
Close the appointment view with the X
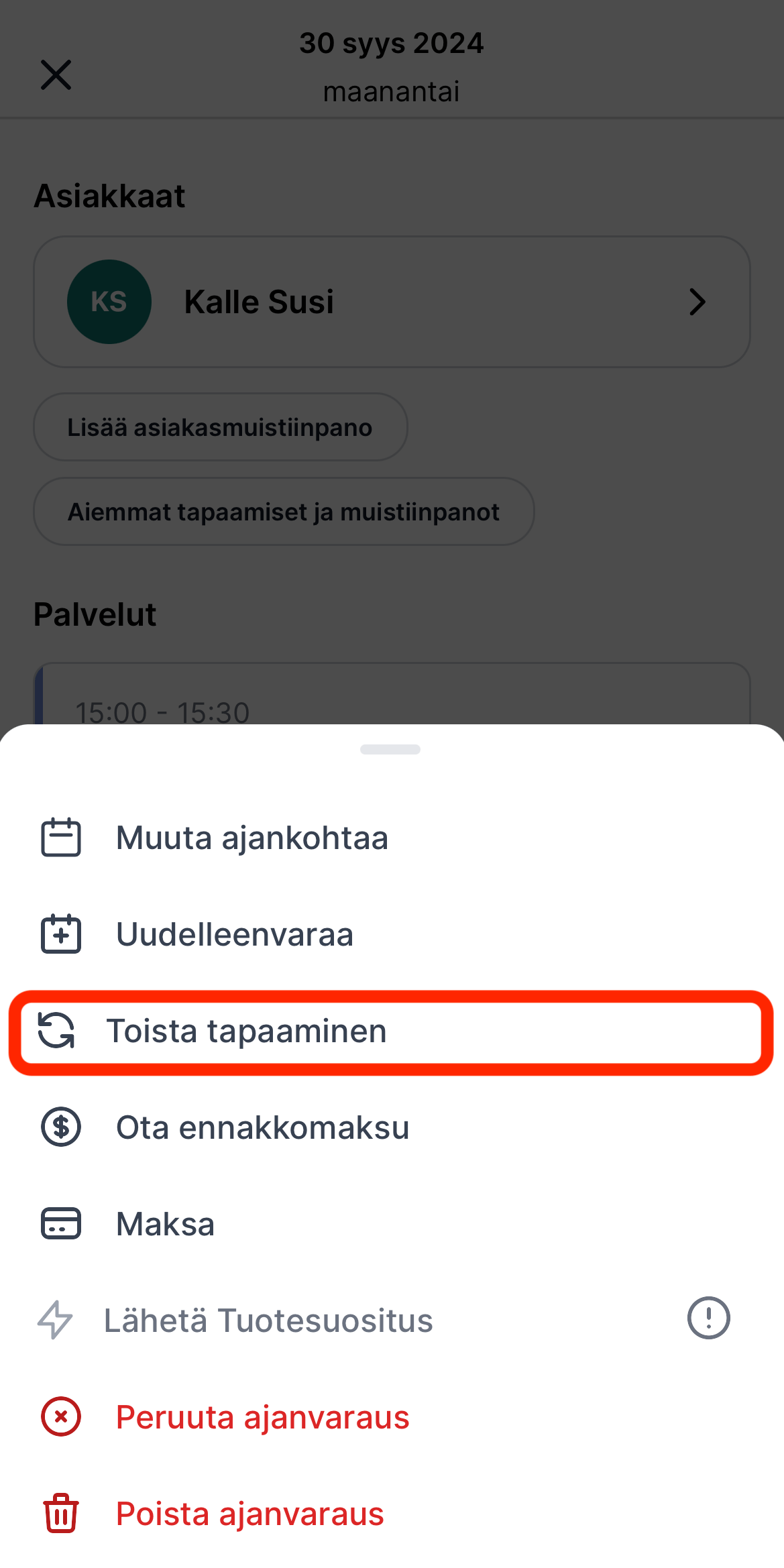56,74
